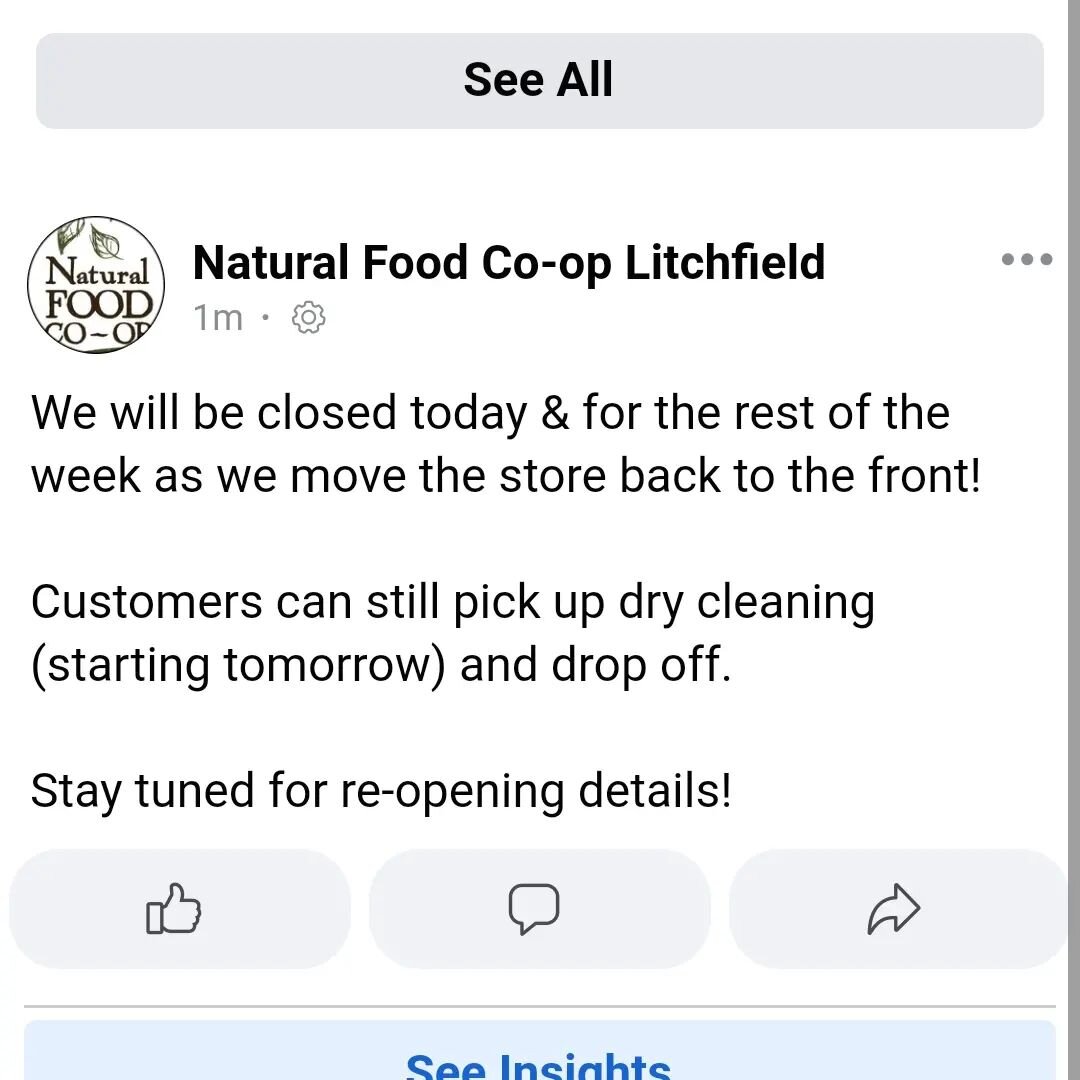Open Natural Food Co-op Litchfield profile picture
The width and height of the screenshot is (1080, 1080).
[x=96, y=285]
